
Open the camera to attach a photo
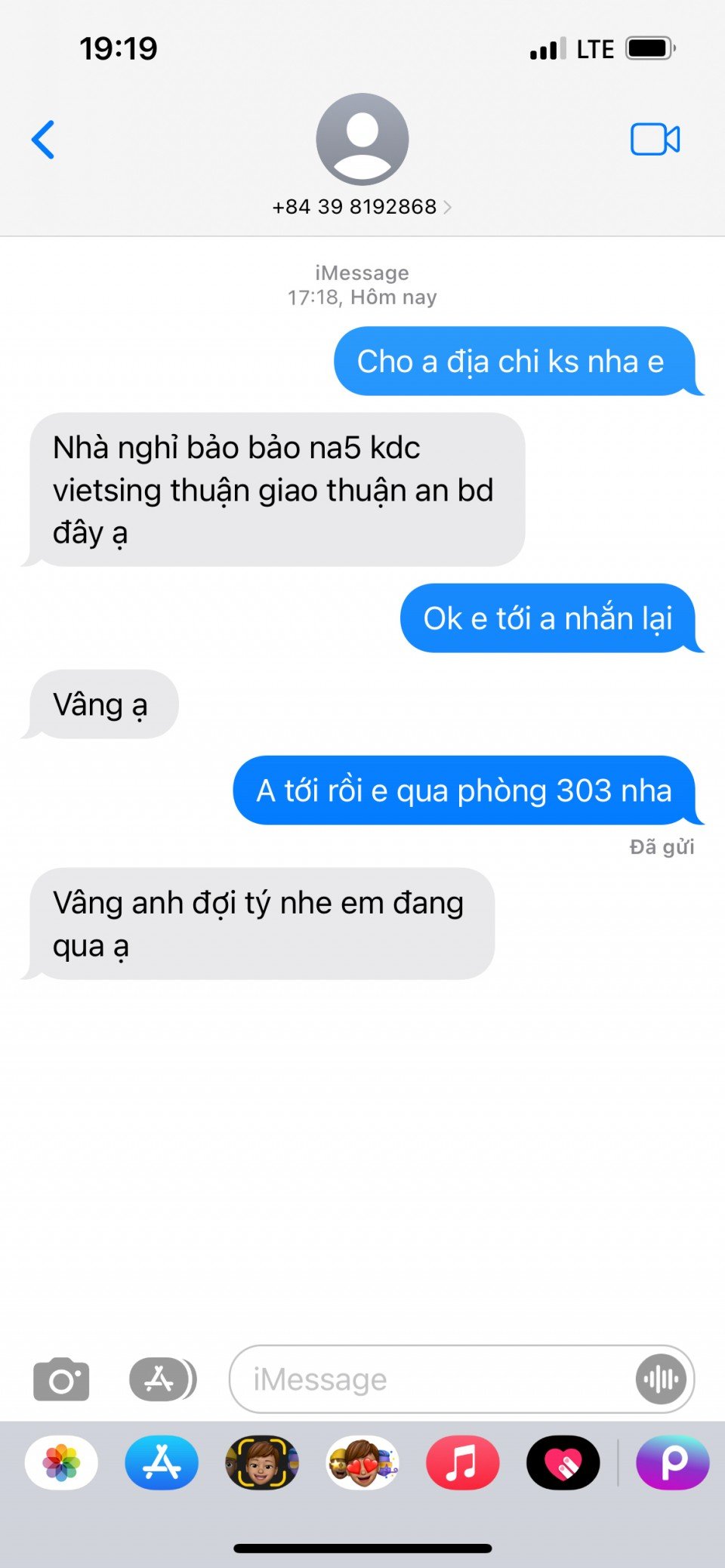[61, 1379]
